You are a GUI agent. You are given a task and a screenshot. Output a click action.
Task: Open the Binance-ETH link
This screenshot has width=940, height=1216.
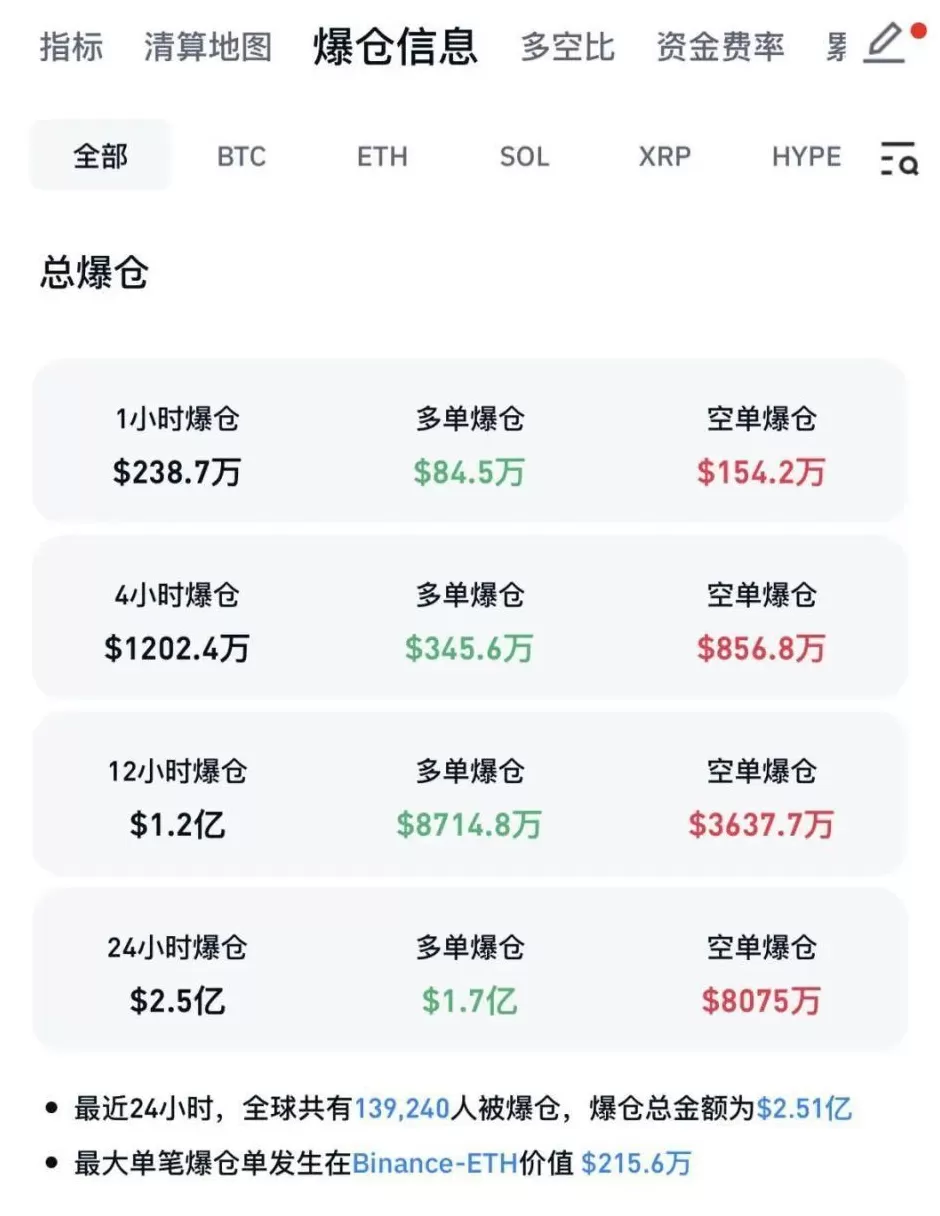(434, 1163)
